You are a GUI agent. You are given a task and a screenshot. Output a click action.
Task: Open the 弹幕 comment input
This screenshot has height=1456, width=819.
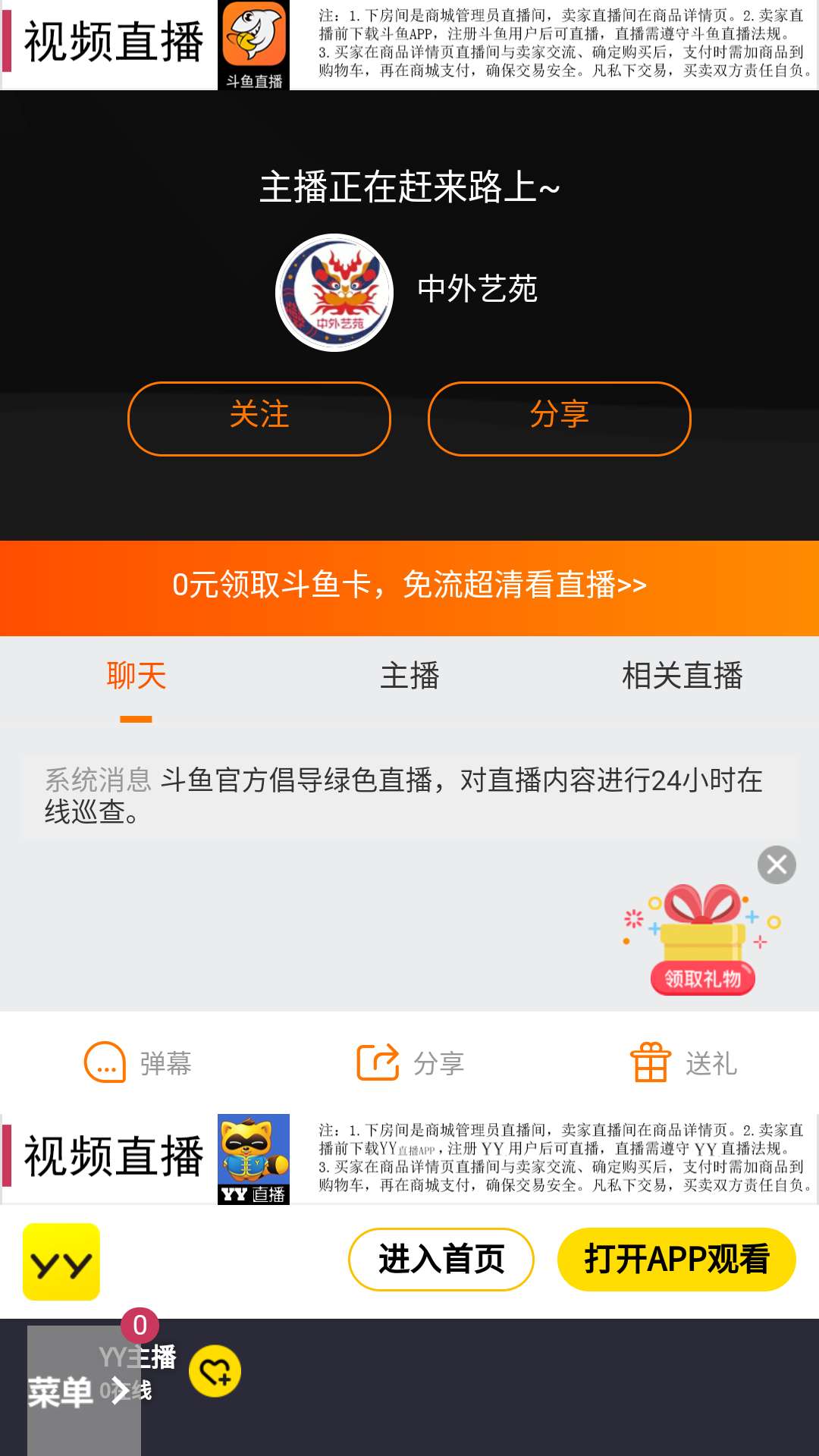click(138, 1062)
